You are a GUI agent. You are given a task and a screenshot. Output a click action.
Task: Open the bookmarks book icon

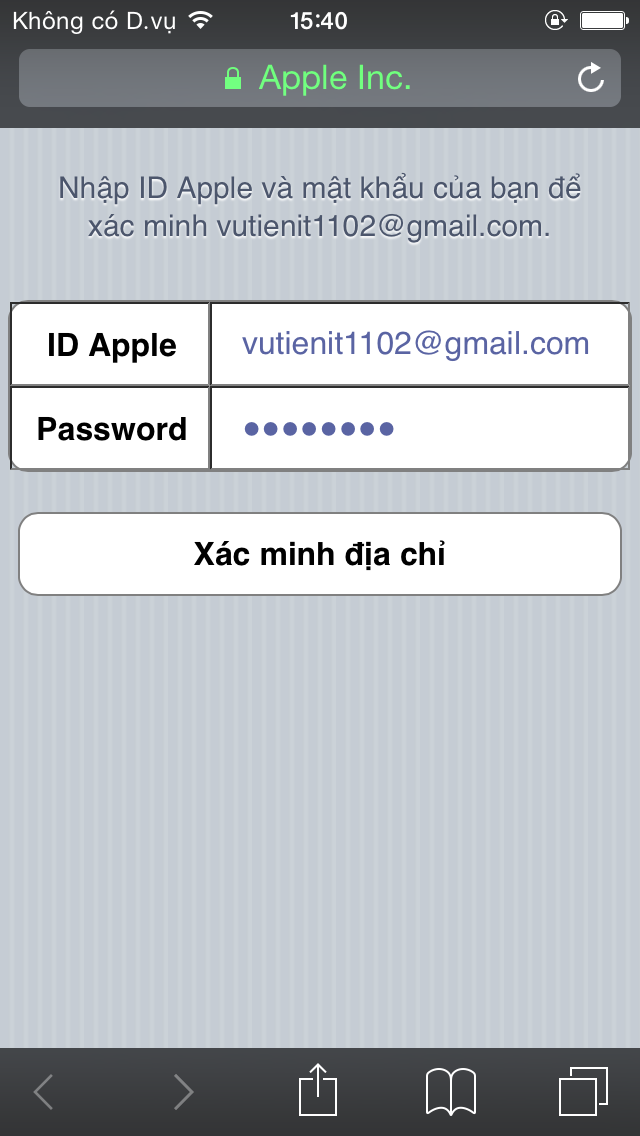[451, 1091]
